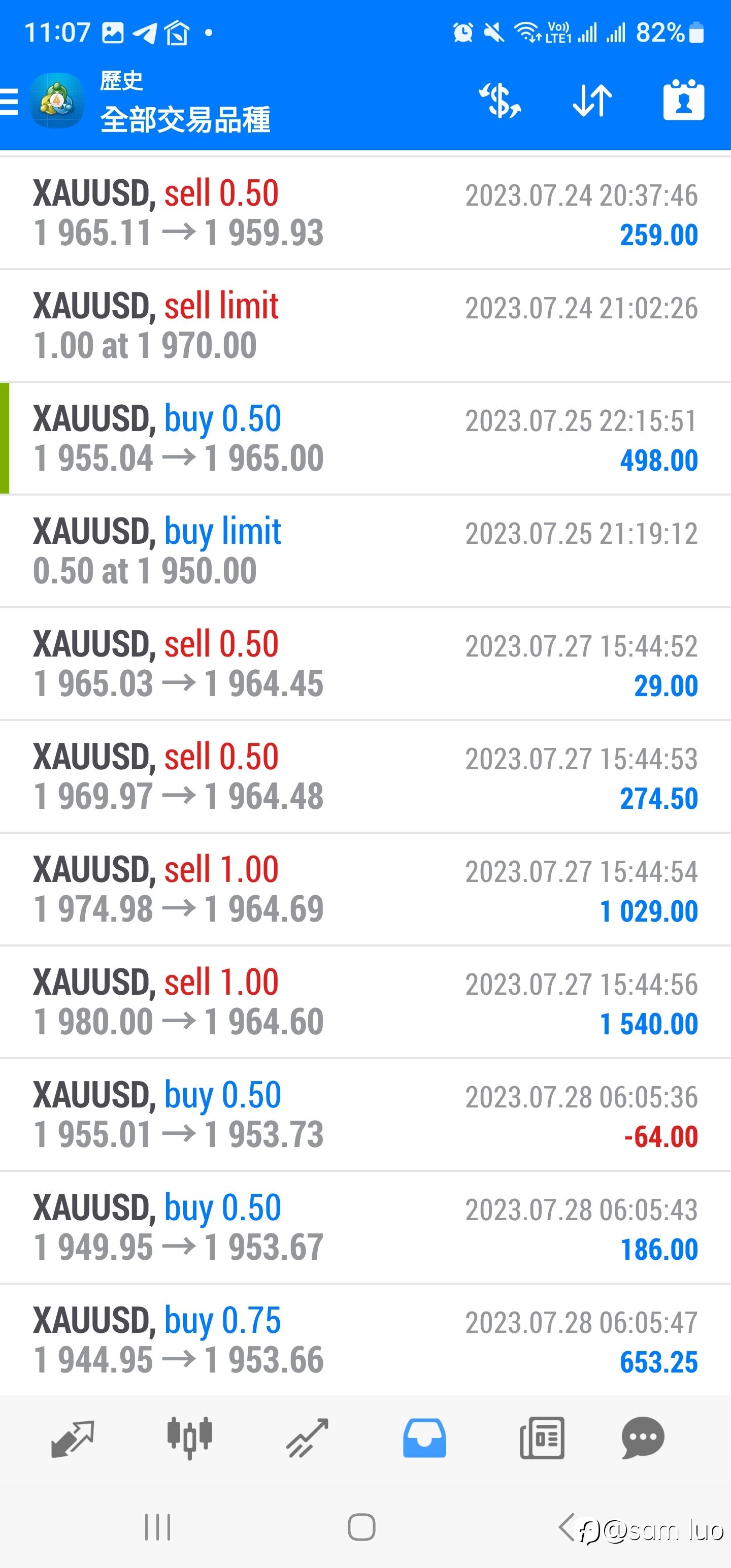Select the buy 0.50 trade with 498.00 profit
This screenshot has height=1568, width=731.
coord(365,438)
